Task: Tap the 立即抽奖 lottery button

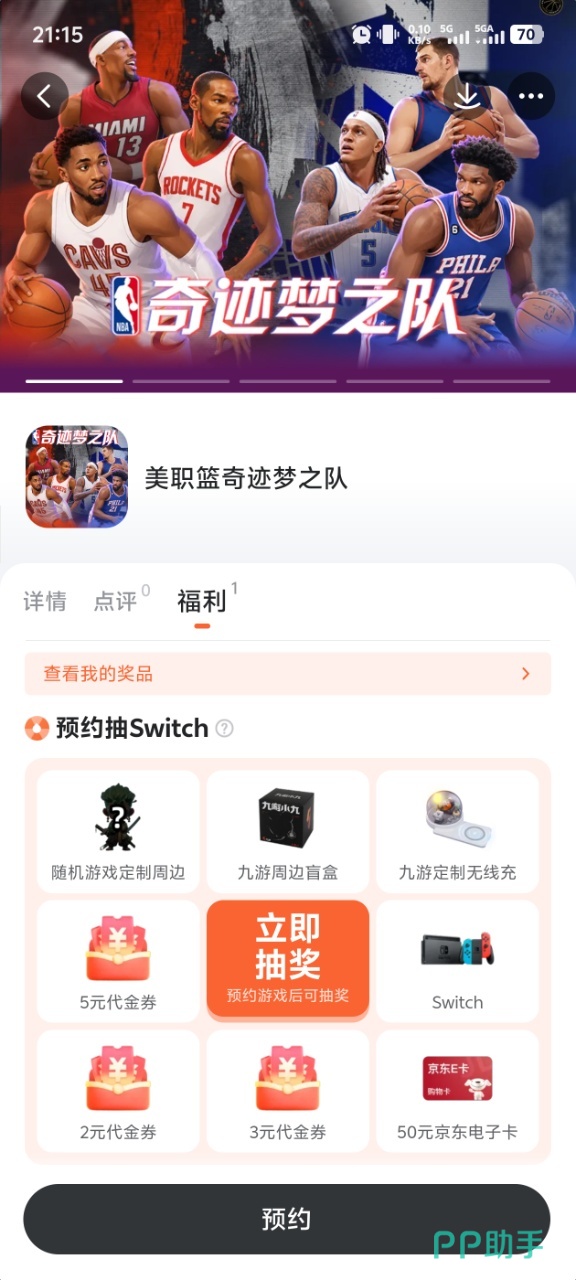Action: coord(288,960)
